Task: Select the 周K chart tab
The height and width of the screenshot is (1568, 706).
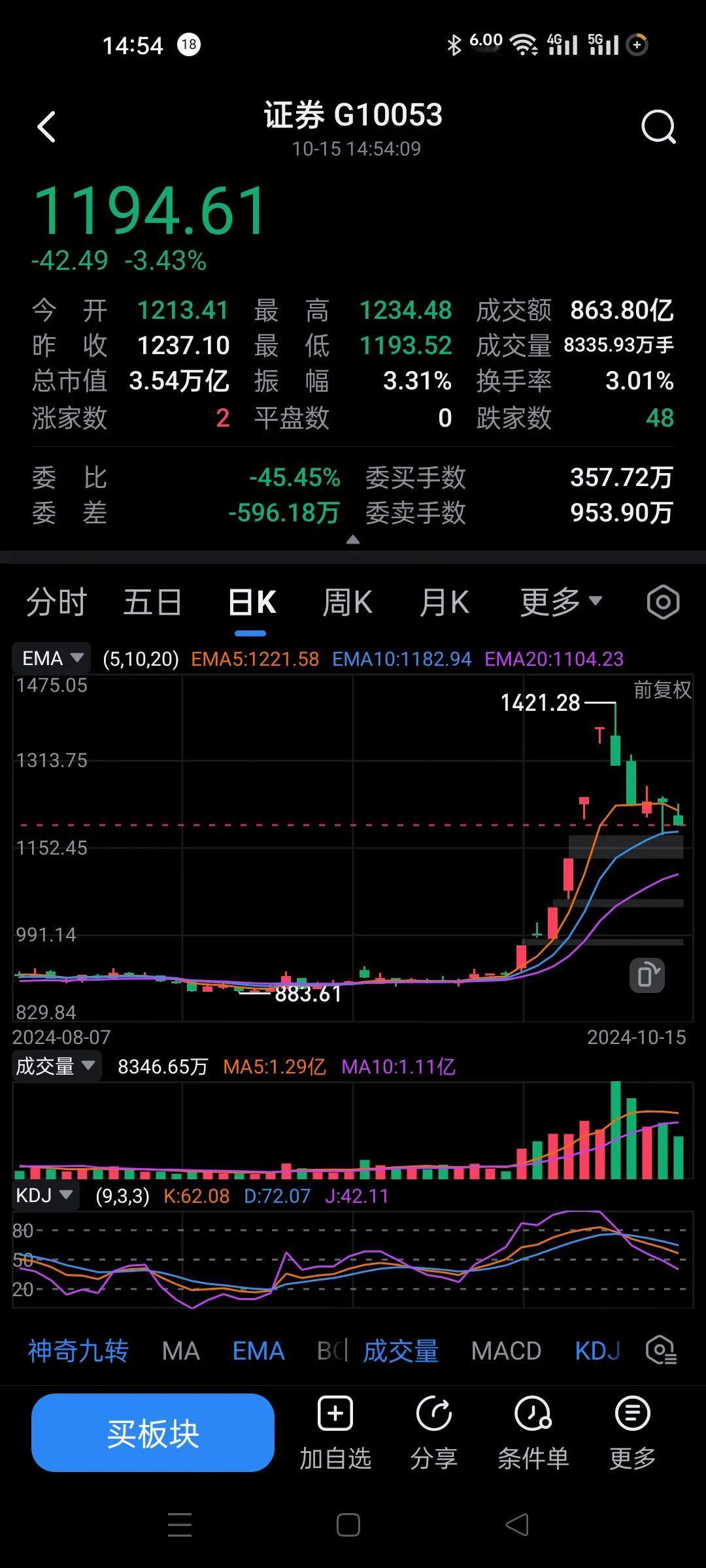Action: coord(347,602)
